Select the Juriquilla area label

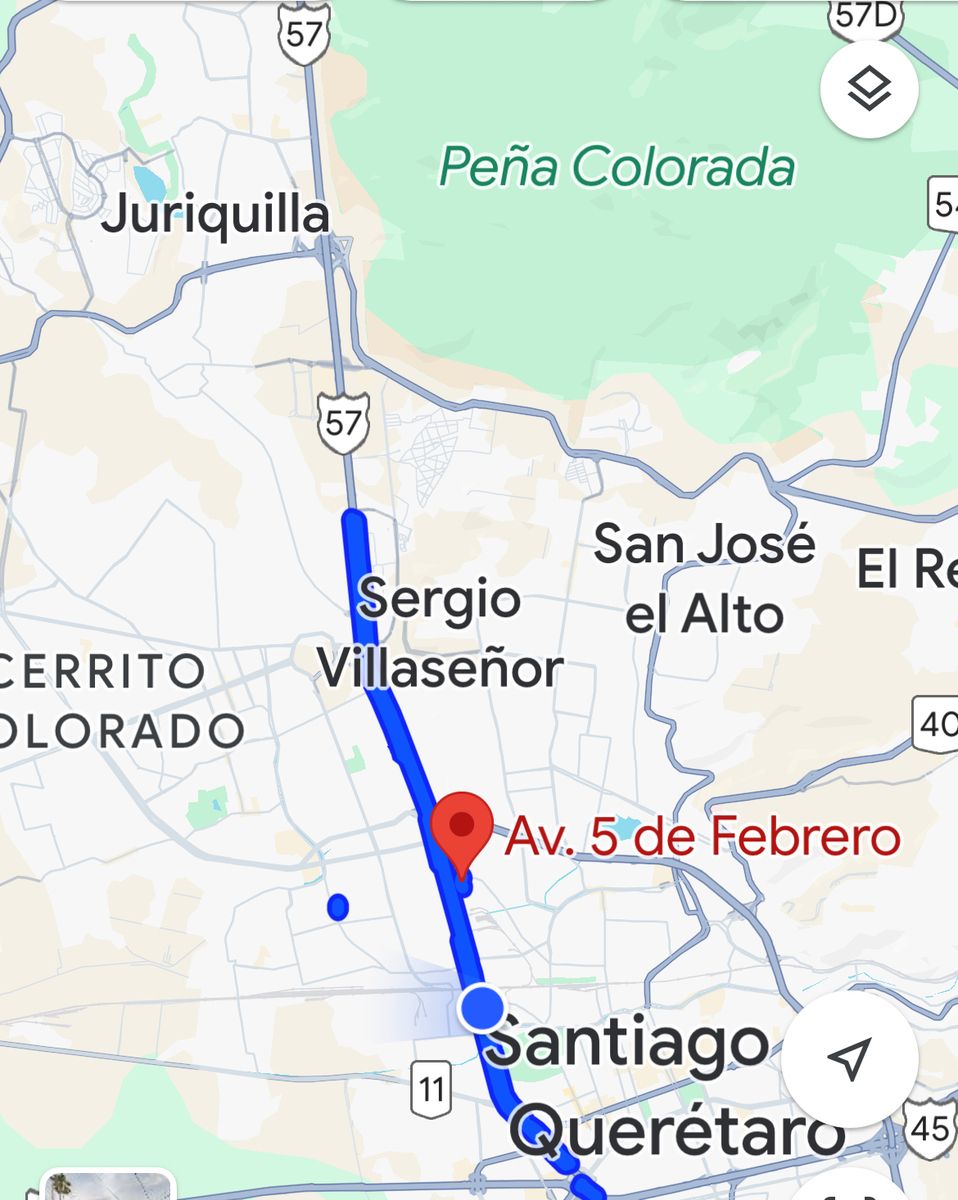216,215
